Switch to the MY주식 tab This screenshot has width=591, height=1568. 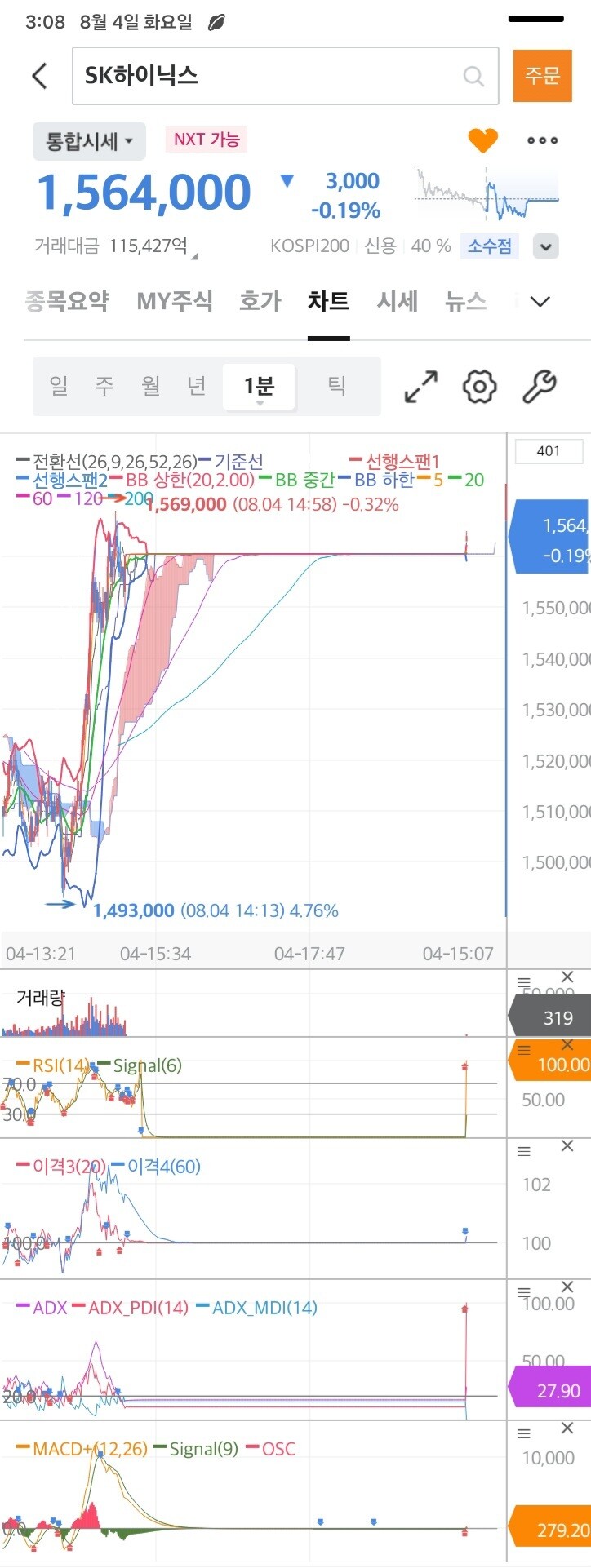click(175, 301)
